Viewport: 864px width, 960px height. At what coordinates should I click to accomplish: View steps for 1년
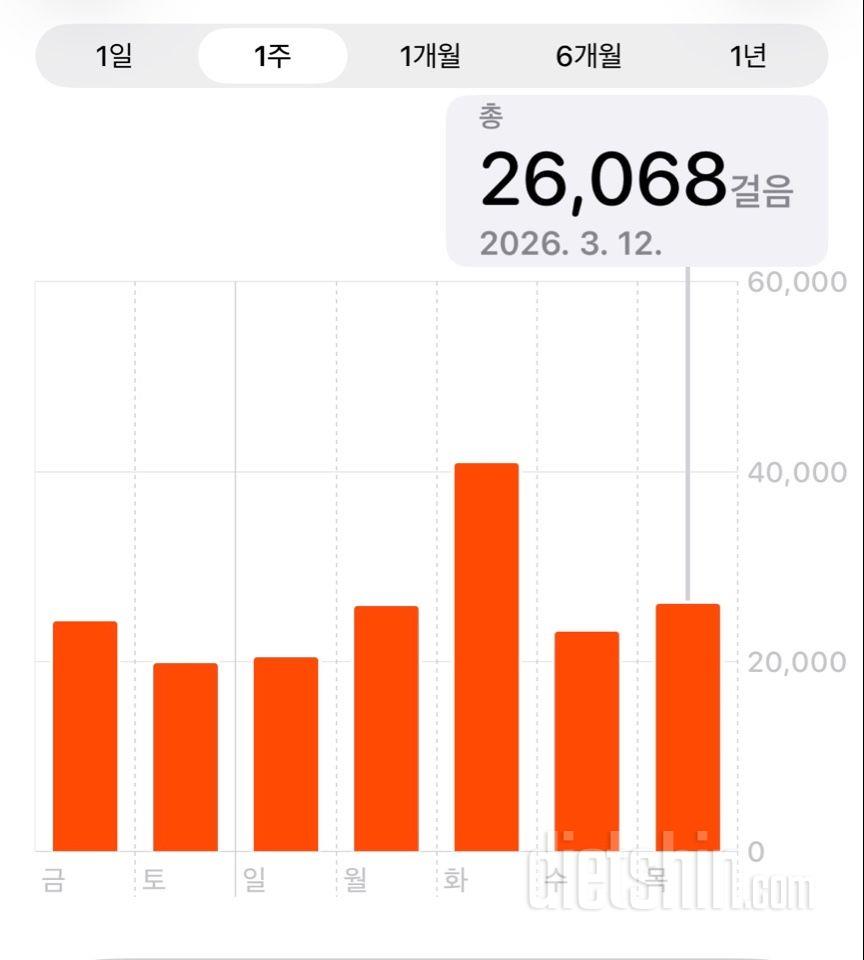coord(747,56)
